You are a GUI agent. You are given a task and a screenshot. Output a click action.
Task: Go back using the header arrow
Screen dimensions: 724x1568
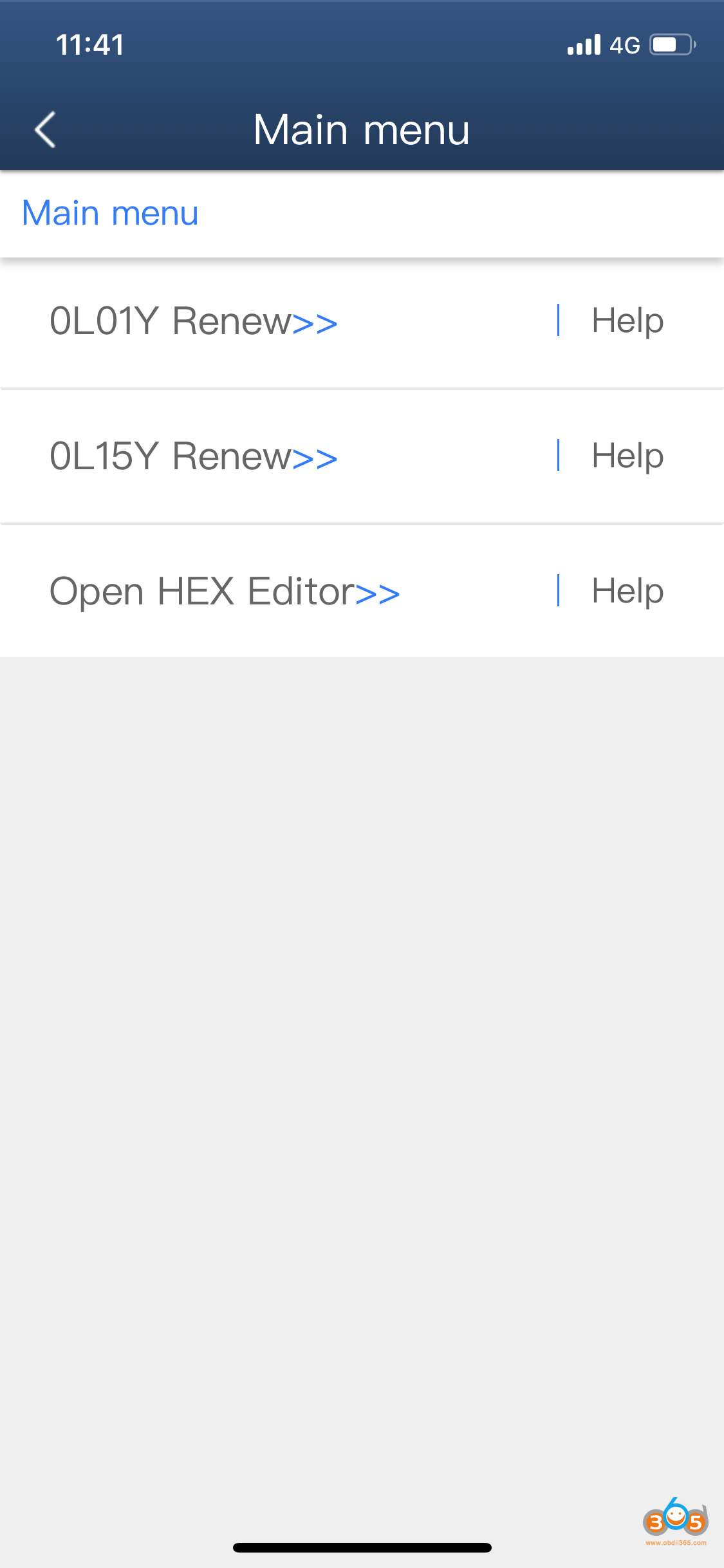pos(45,129)
